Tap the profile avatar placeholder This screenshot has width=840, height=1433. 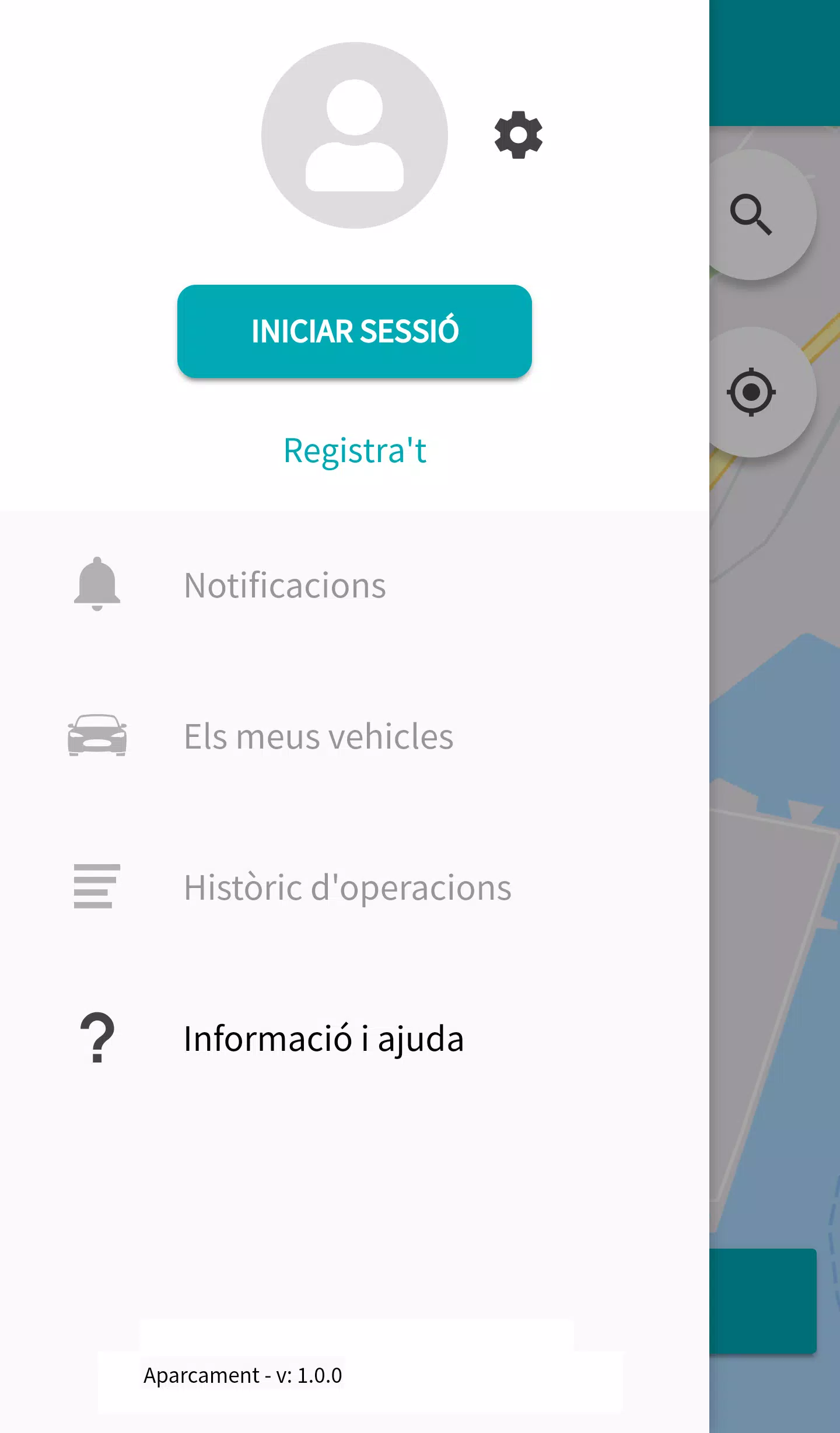click(x=355, y=135)
